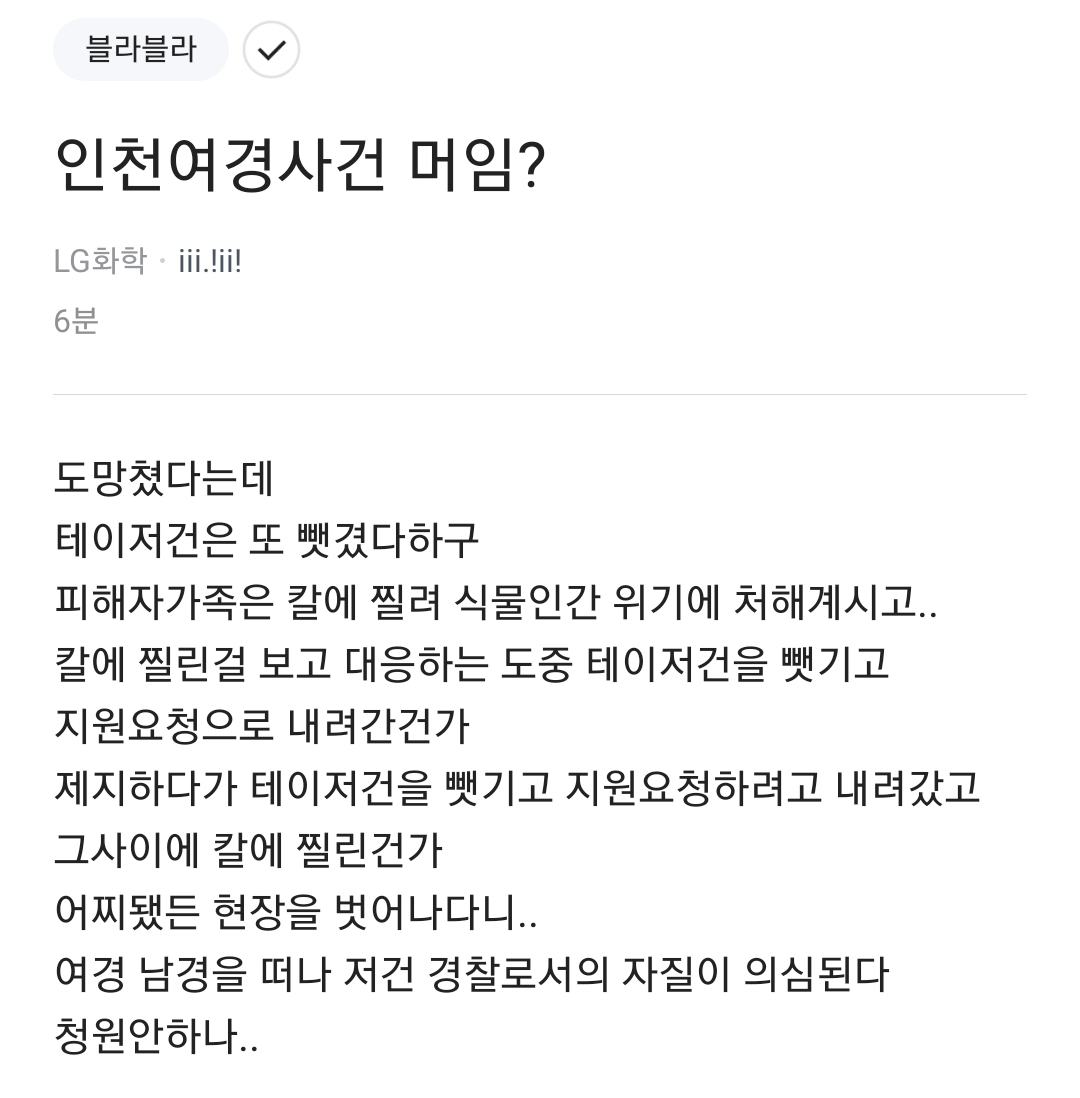This screenshot has height=1098, width=1080.
Task: Tap the checkmark icon beside 블라블라
Action: 271,50
